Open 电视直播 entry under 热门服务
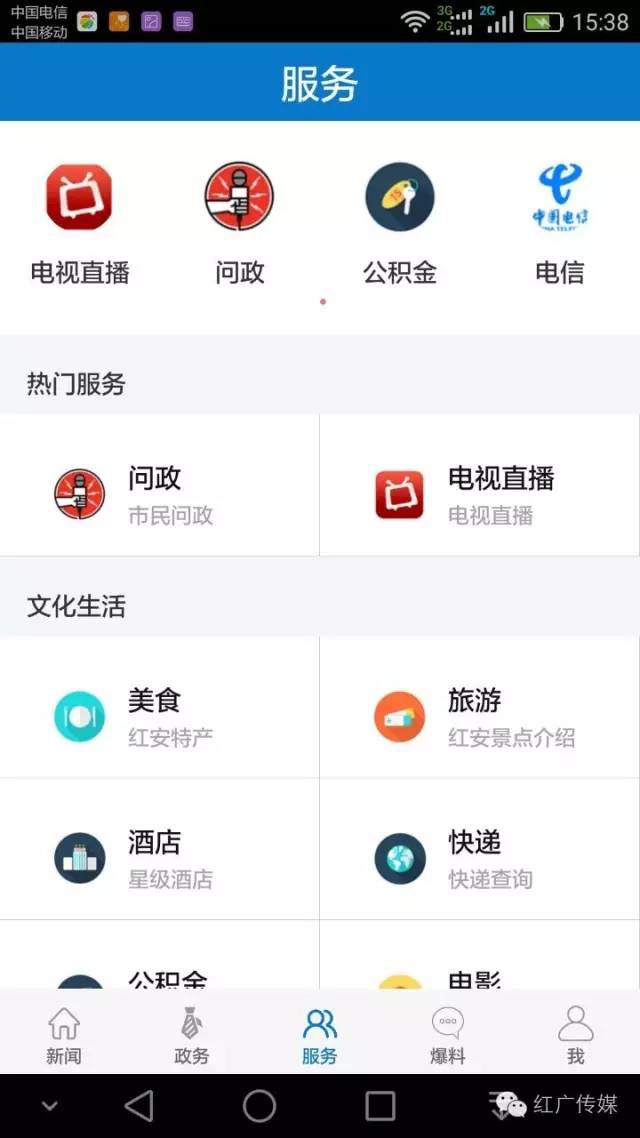This screenshot has width=640, height=1138. point(480,485)
